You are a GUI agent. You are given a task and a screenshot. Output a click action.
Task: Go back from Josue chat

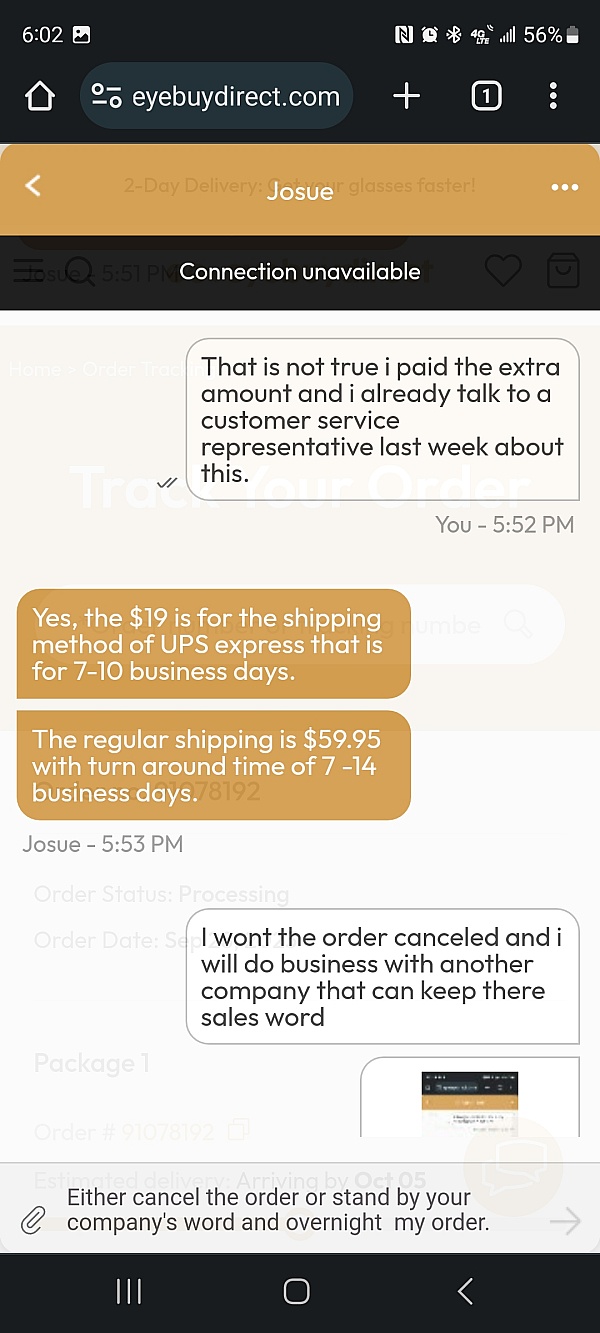pyautogui.click(x=33, y=186)
